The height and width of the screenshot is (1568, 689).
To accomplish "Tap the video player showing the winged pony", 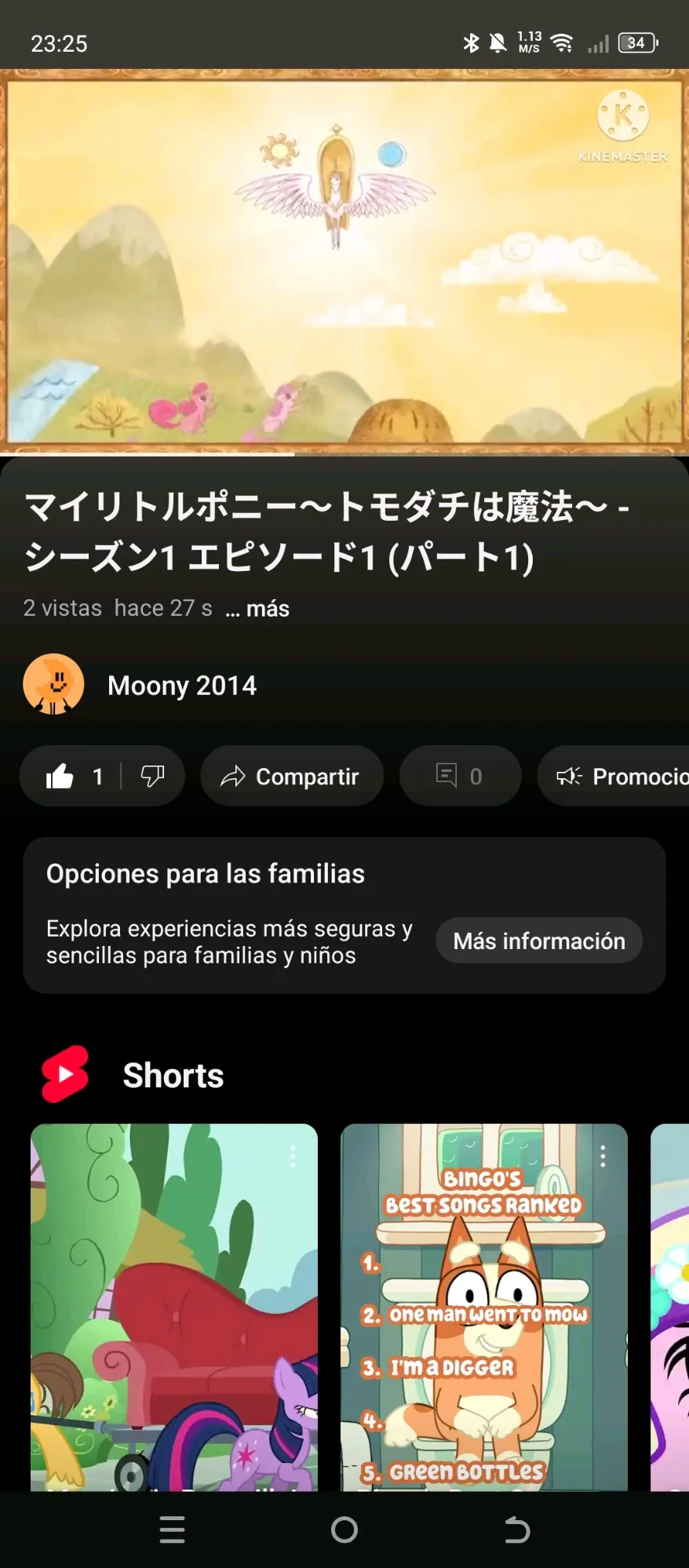I will tap(344, 262).
